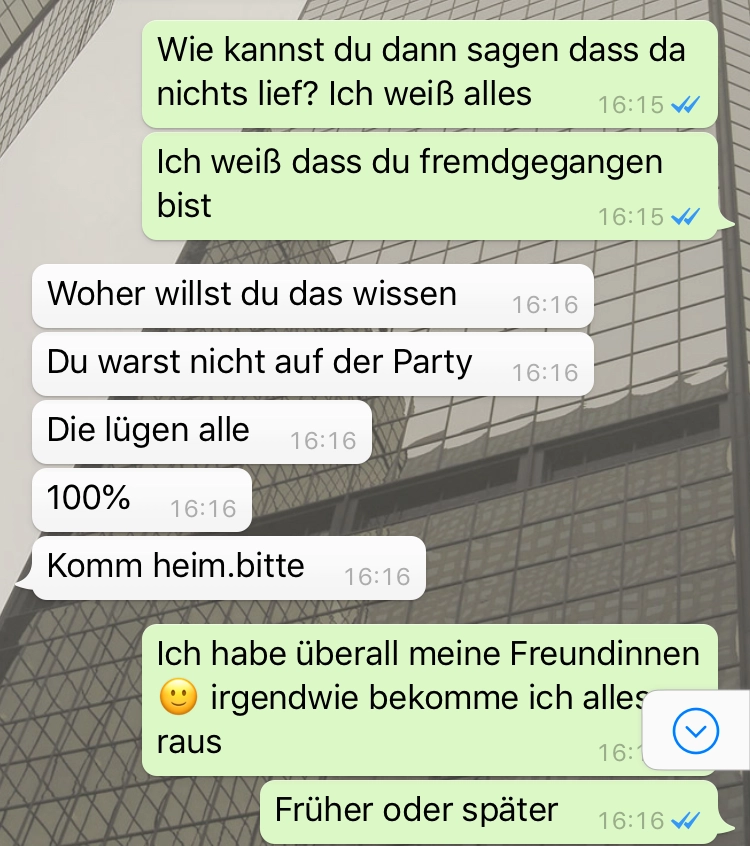Jump to the latest messages with the down arrow
The width and height of the screenshot is (750, 846).
(x=696, y=732)
